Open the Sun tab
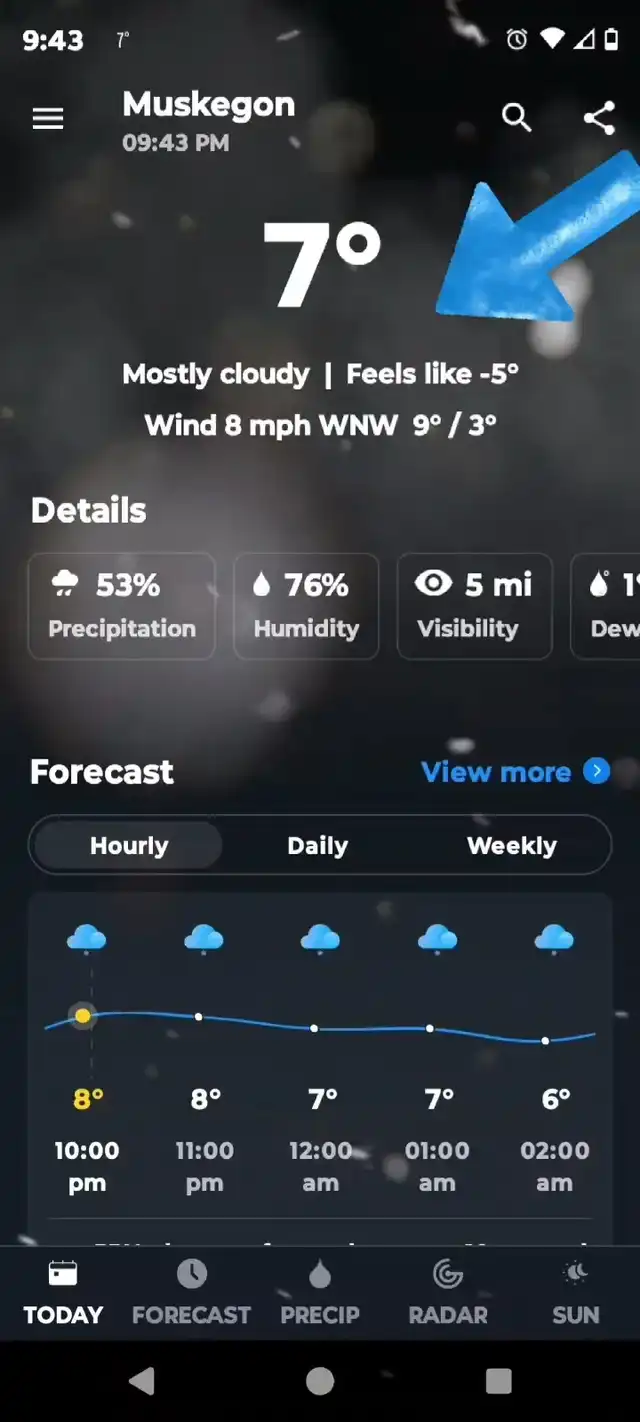Image resolution: width=640 pixels, height=1422 pixels. point(576,1292)
